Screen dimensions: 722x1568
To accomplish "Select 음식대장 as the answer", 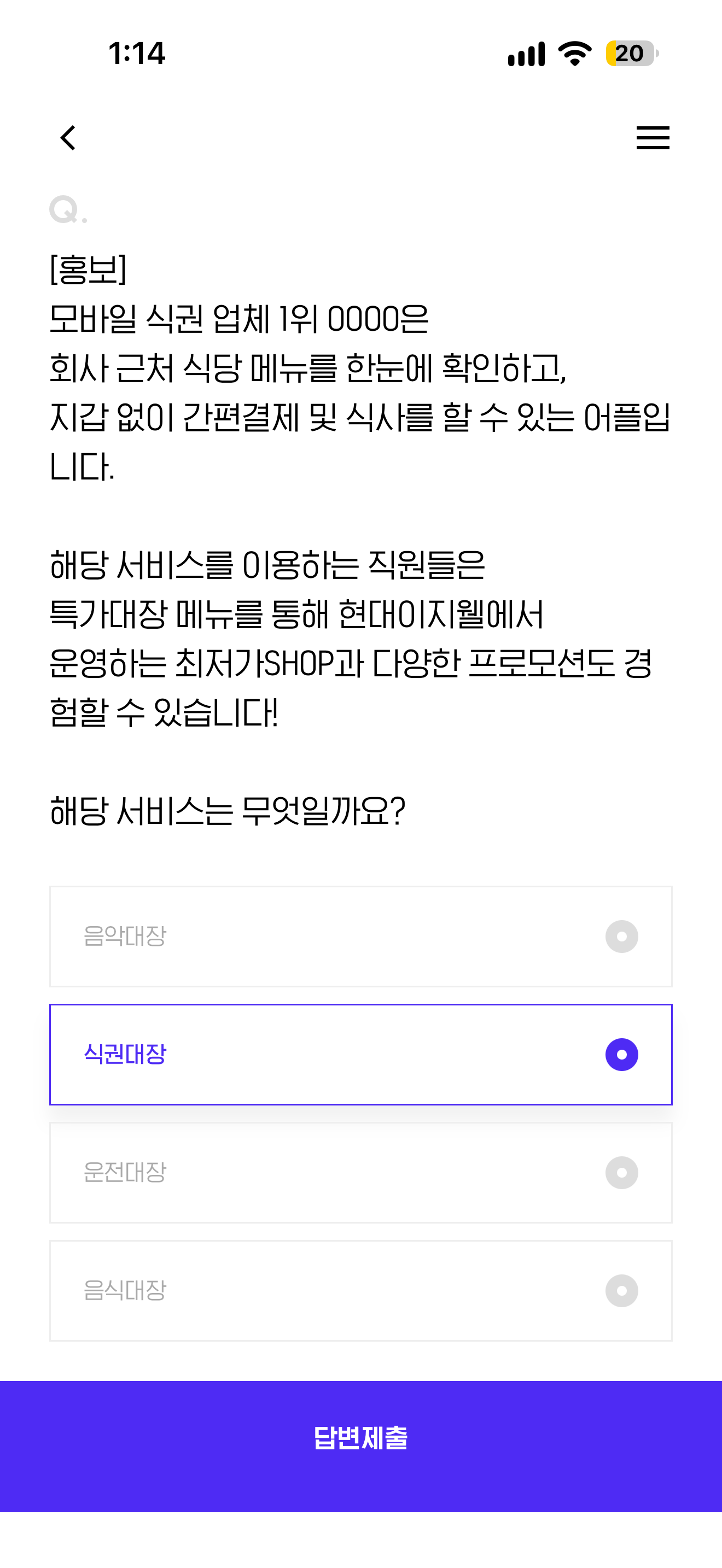I will click(x=361, y=1290).
